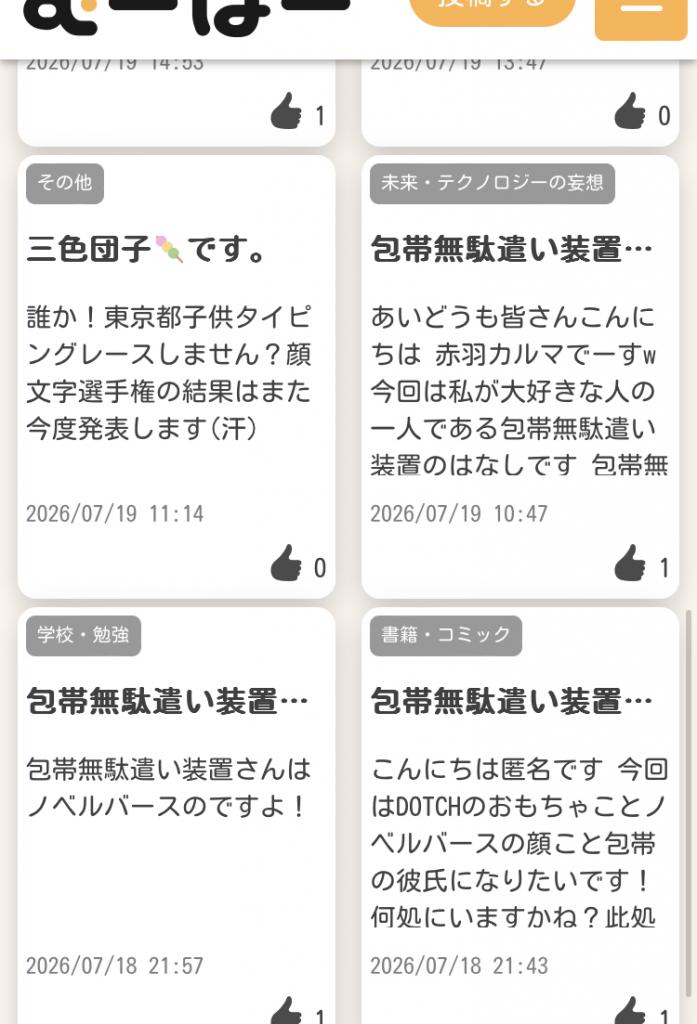Open the 書籍・コミック category post card
The width and height of the screenshot is (697, 1024).
[520, 816]
